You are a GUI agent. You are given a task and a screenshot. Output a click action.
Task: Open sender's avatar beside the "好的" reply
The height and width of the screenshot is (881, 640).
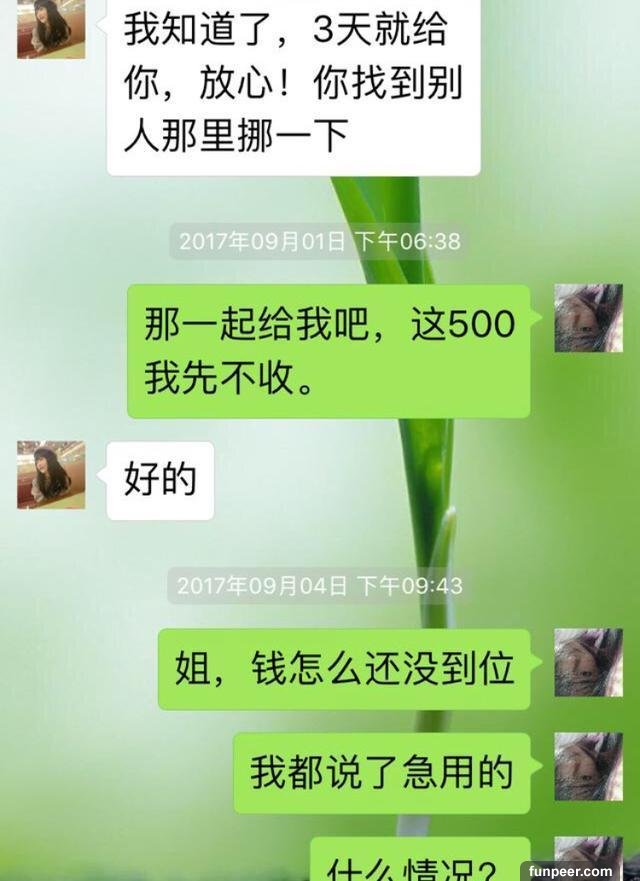[51, 475]
